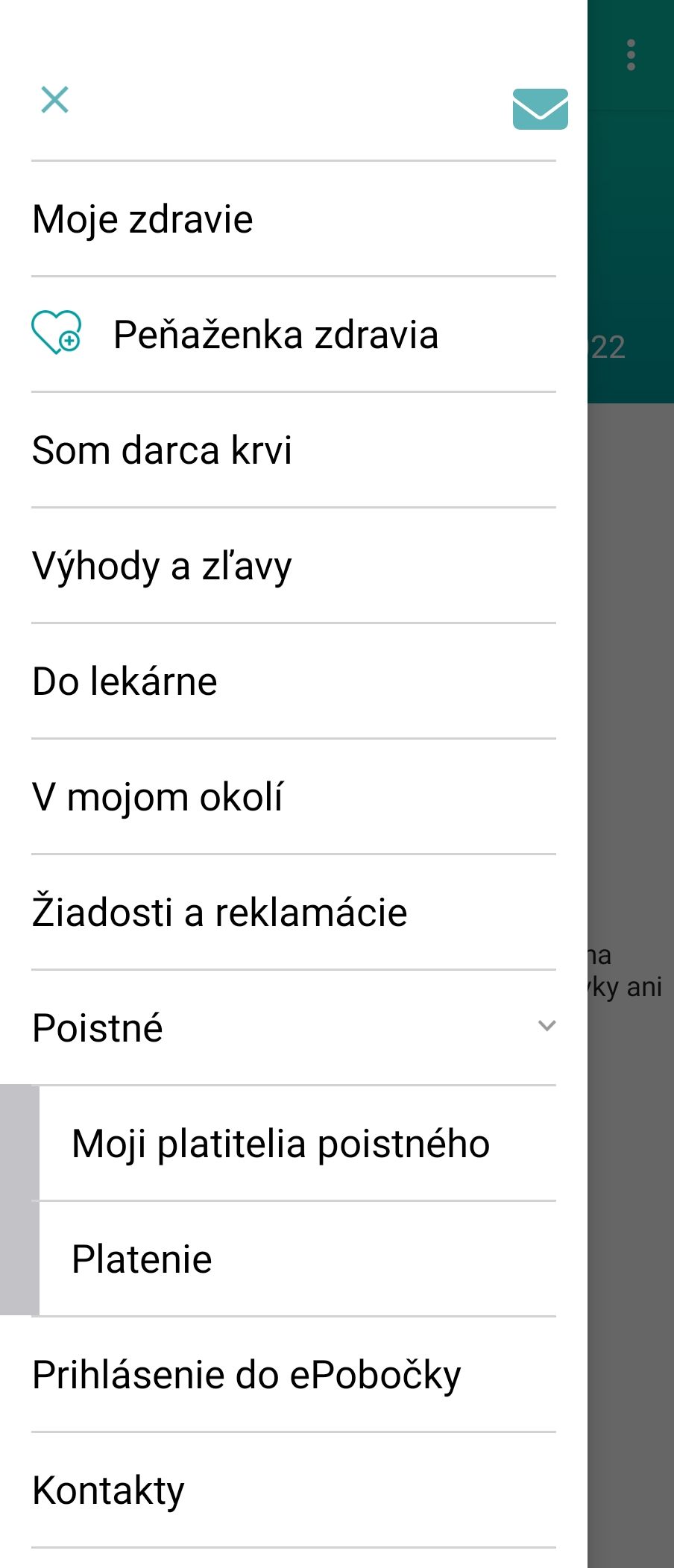Open the three-dot overflow menu
674x1568 pixels.
(631, 55)
